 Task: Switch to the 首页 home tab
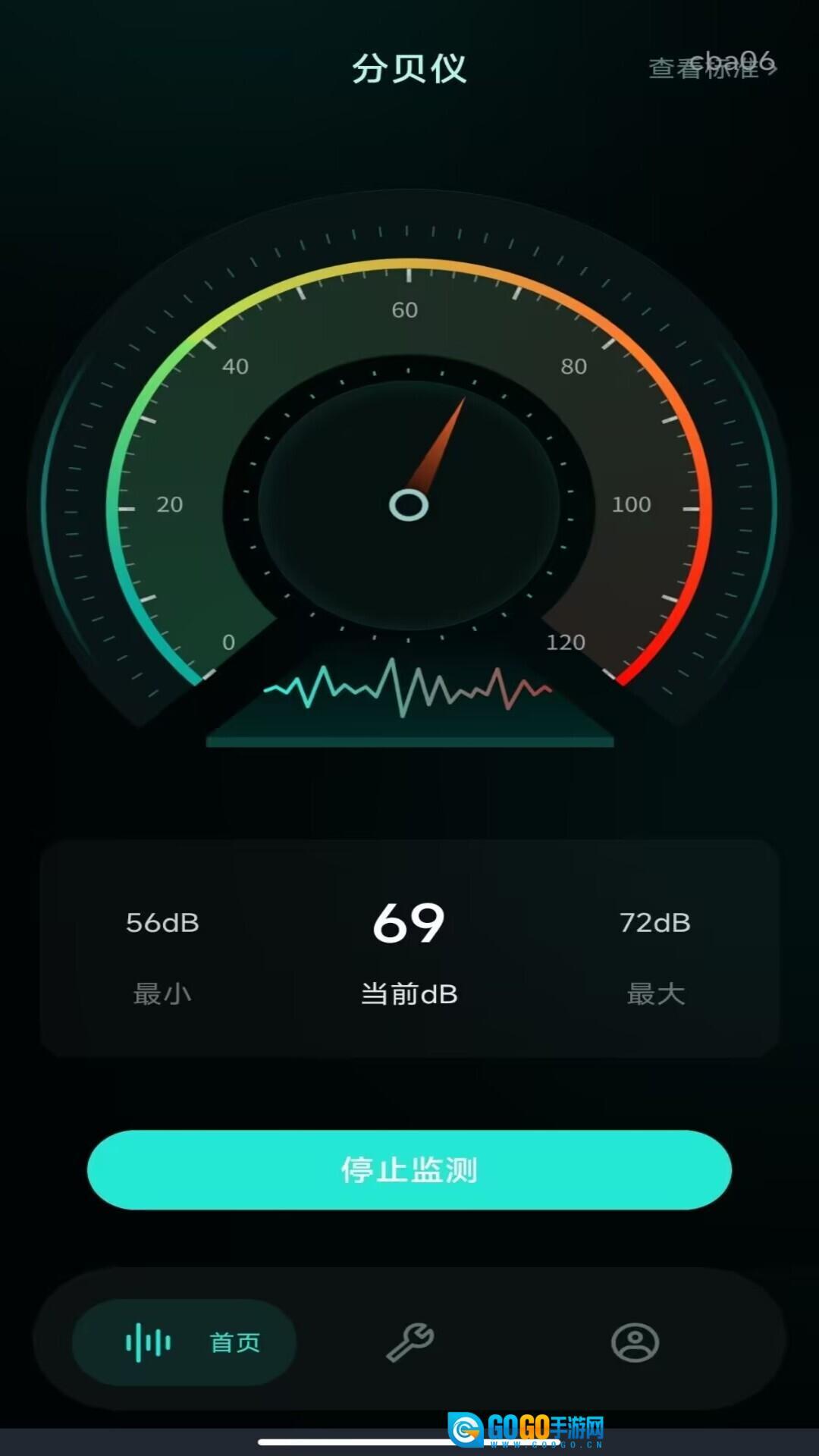click(x=184, y=1342)
